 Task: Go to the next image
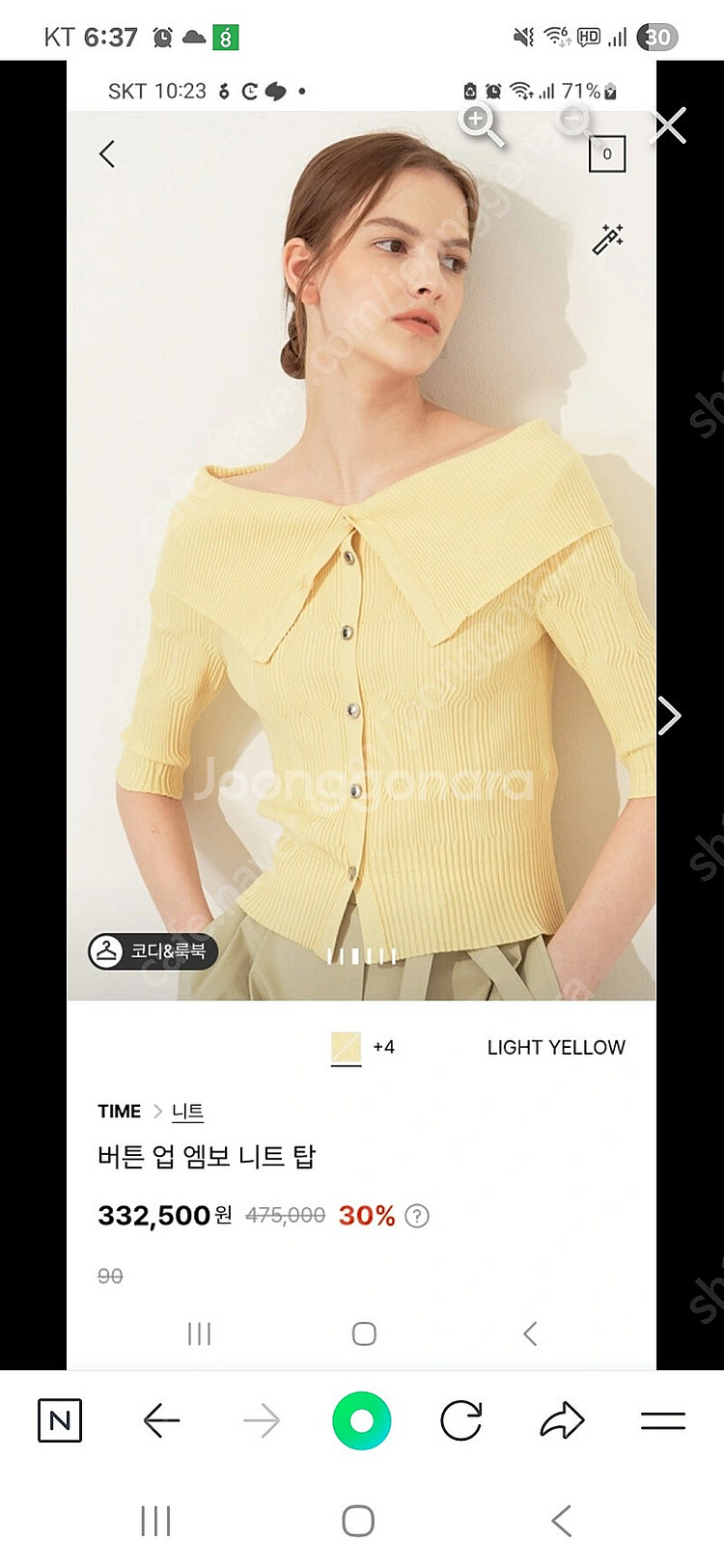pos(669,716)
